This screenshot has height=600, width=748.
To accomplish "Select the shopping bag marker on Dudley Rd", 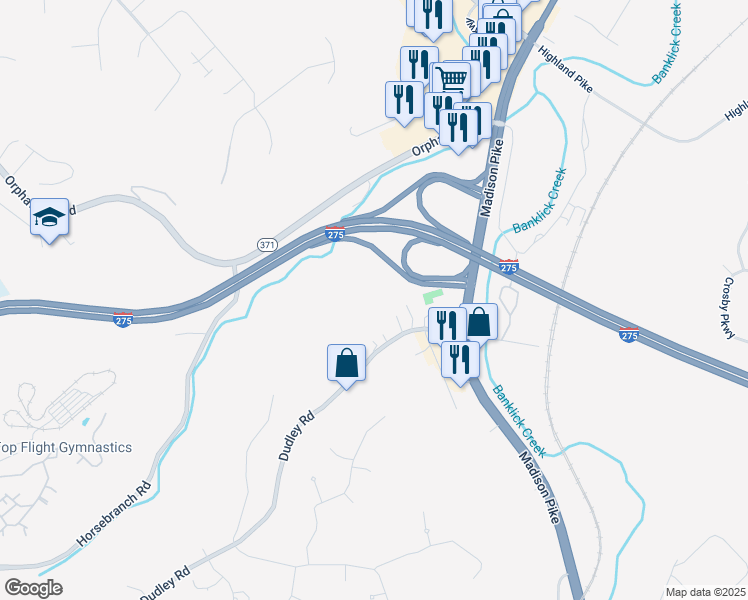I will [346, 362].
